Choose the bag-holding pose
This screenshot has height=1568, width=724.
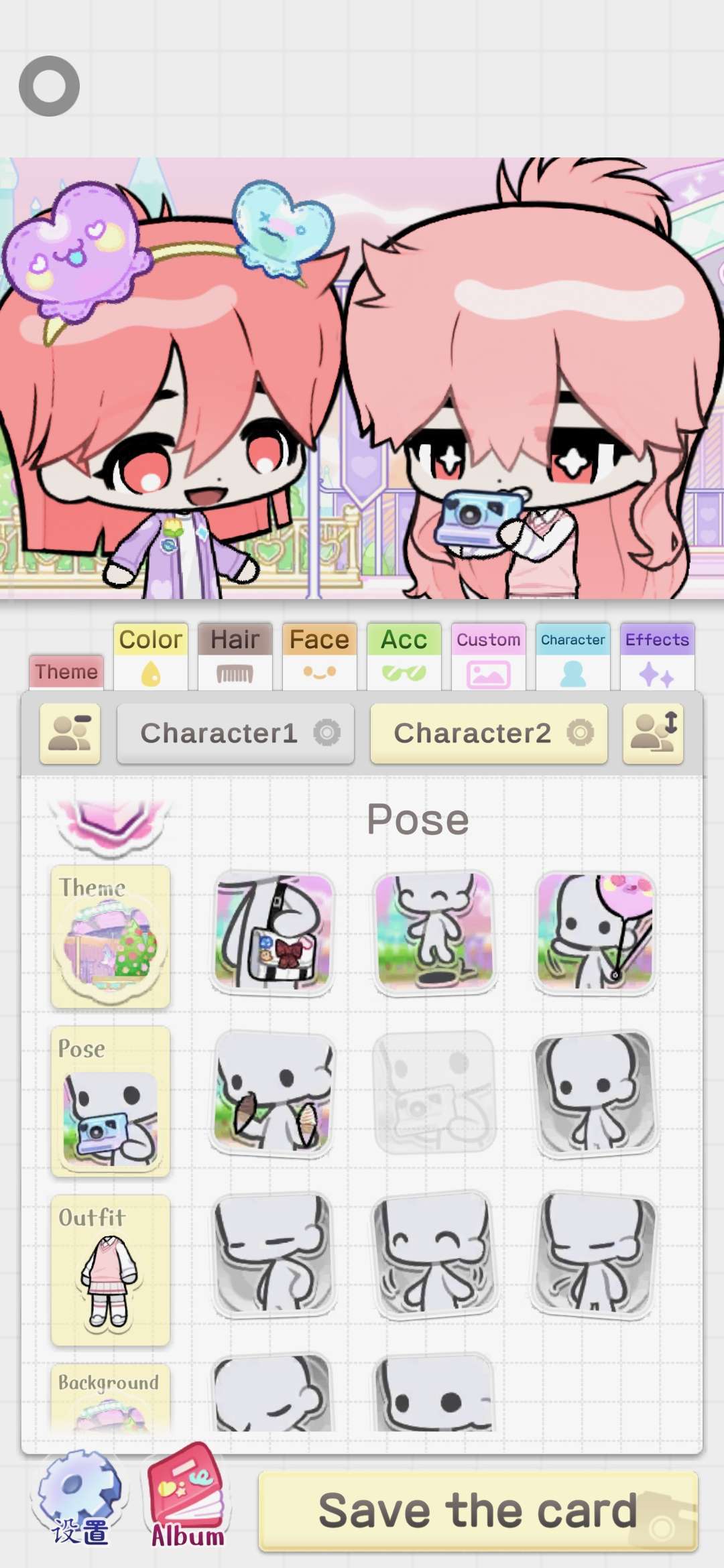[274, 933]
